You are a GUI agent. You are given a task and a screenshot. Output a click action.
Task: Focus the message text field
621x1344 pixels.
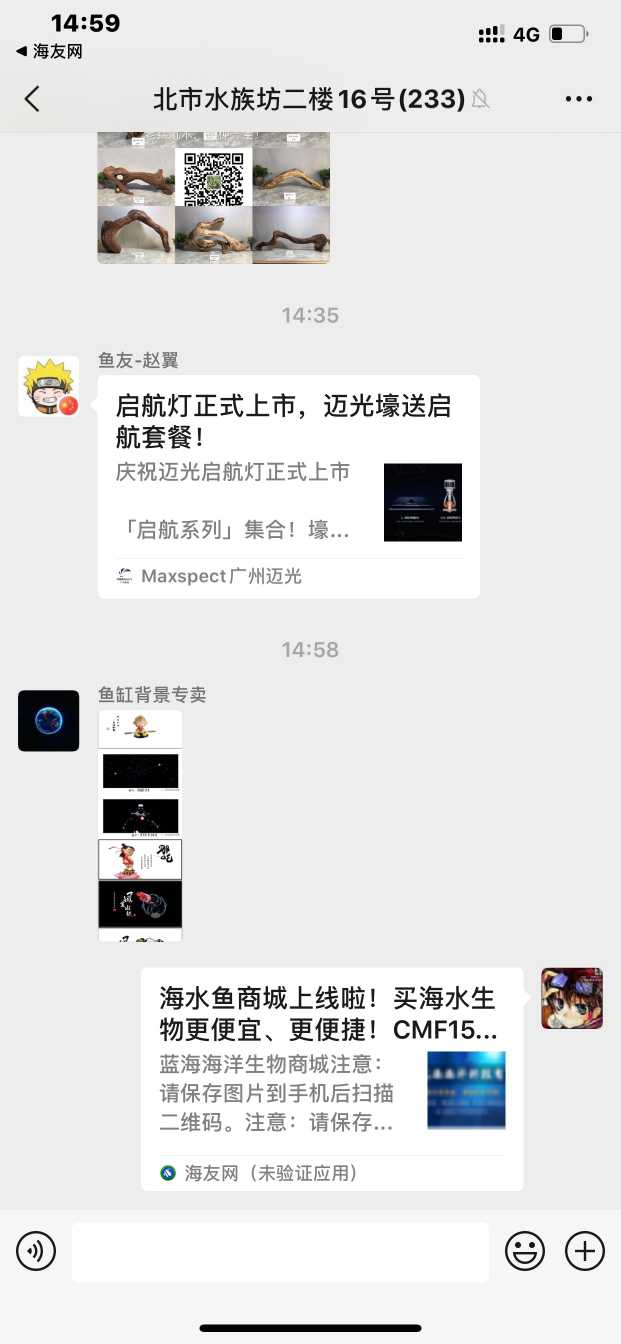[x=280, y=1251]
